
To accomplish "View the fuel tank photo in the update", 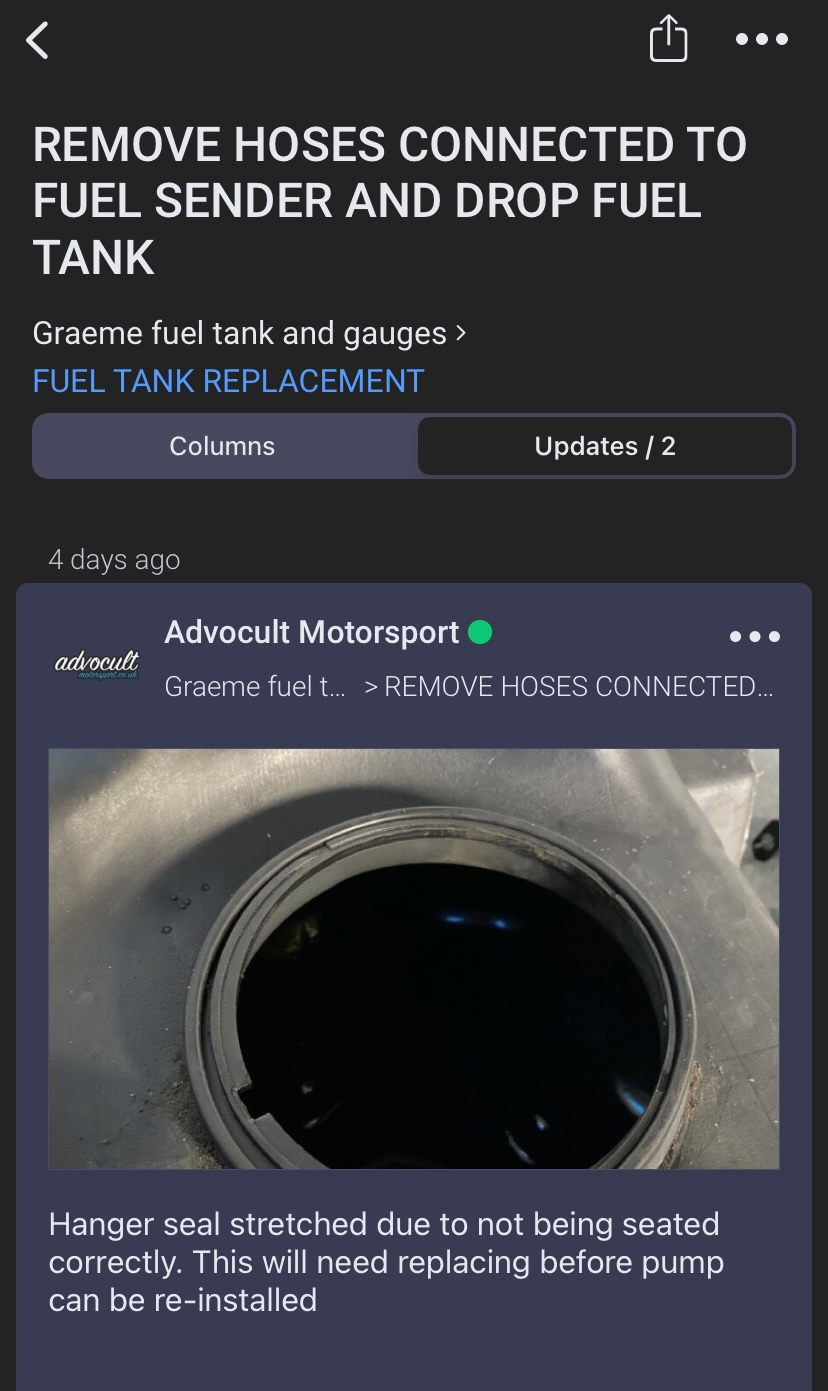I will 414,958.
